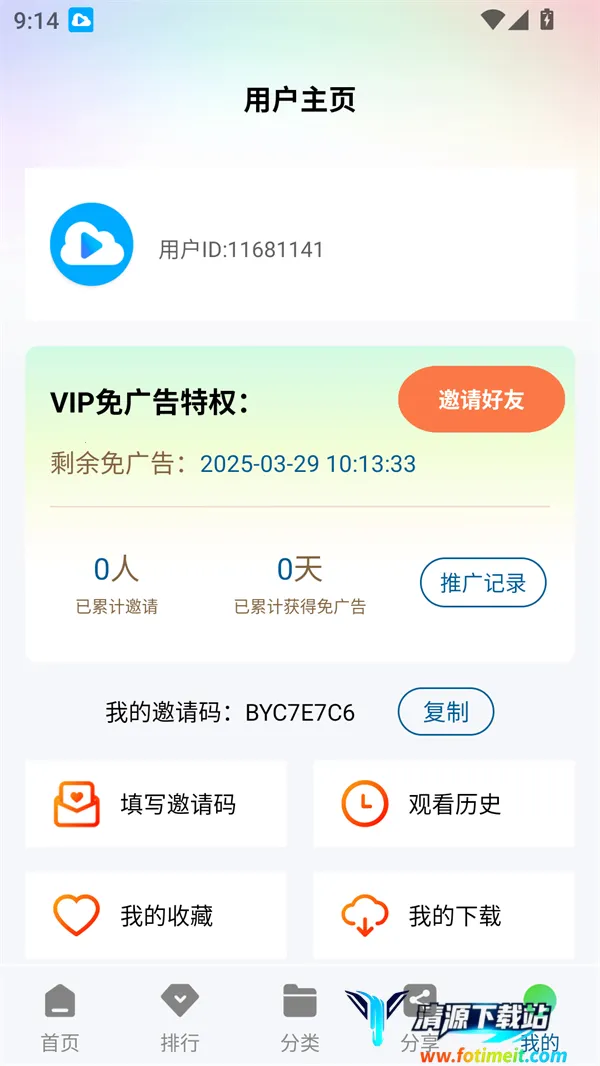This screenshot has width=600, height=1066.
Task: Open 我的收藏 favorites
Action: pos(156,915)
